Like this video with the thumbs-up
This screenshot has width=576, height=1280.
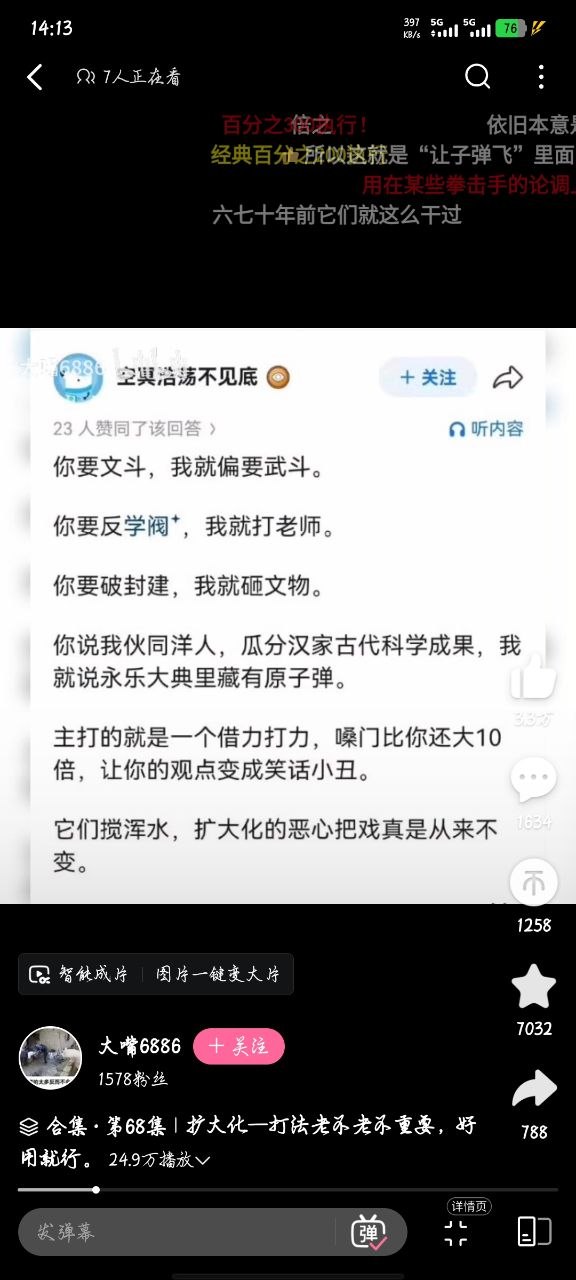click(533, 678)
